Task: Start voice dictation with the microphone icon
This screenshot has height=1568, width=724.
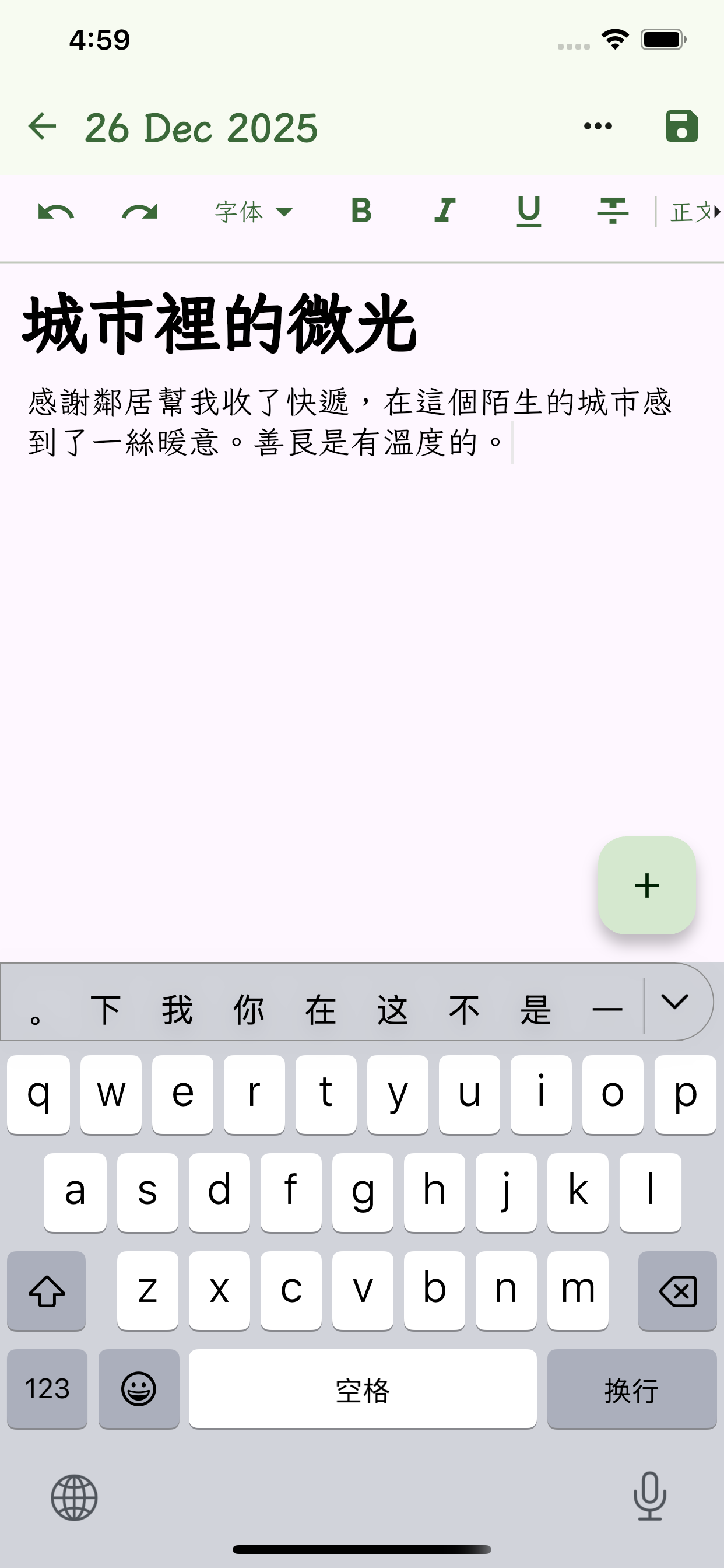Action: [649, 1497]
